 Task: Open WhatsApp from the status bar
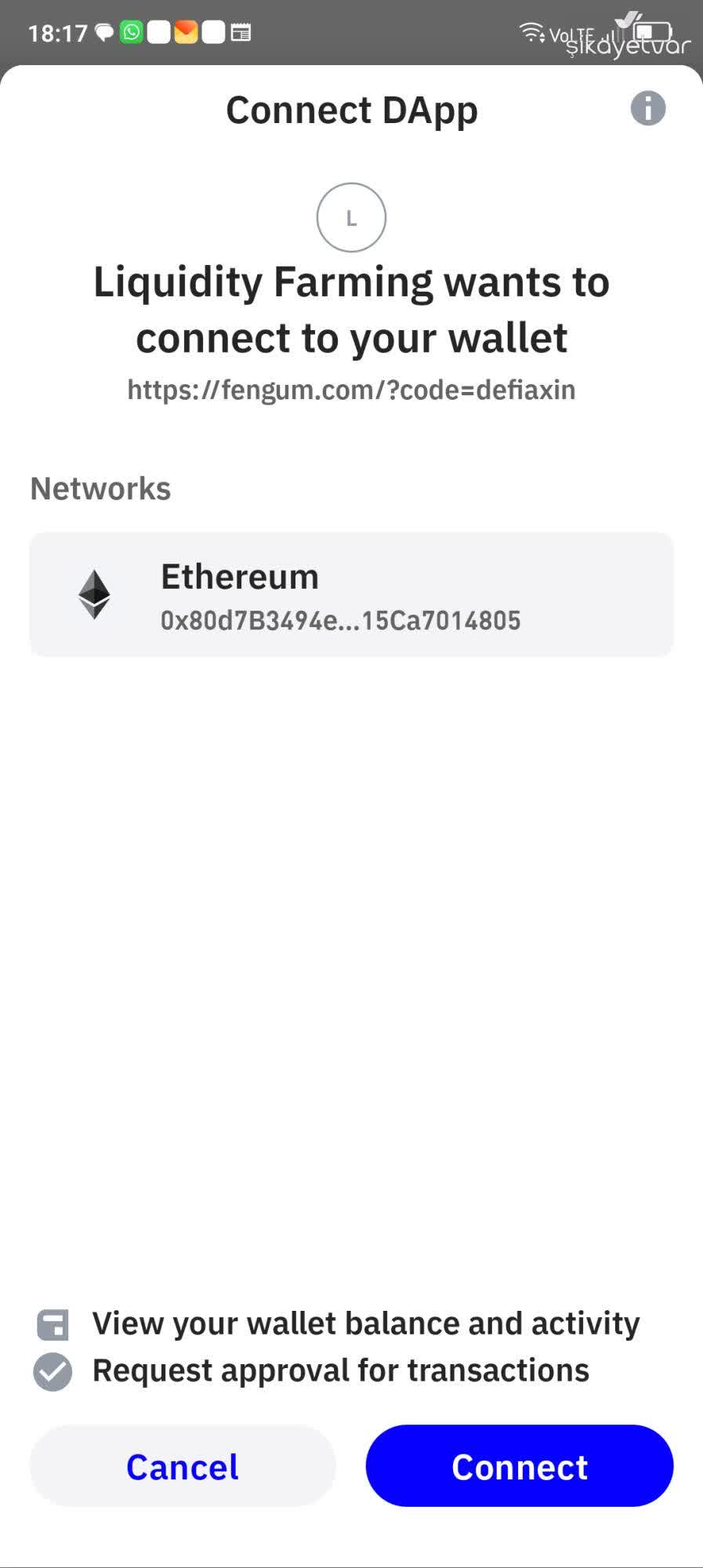click(x=130, y=32)
